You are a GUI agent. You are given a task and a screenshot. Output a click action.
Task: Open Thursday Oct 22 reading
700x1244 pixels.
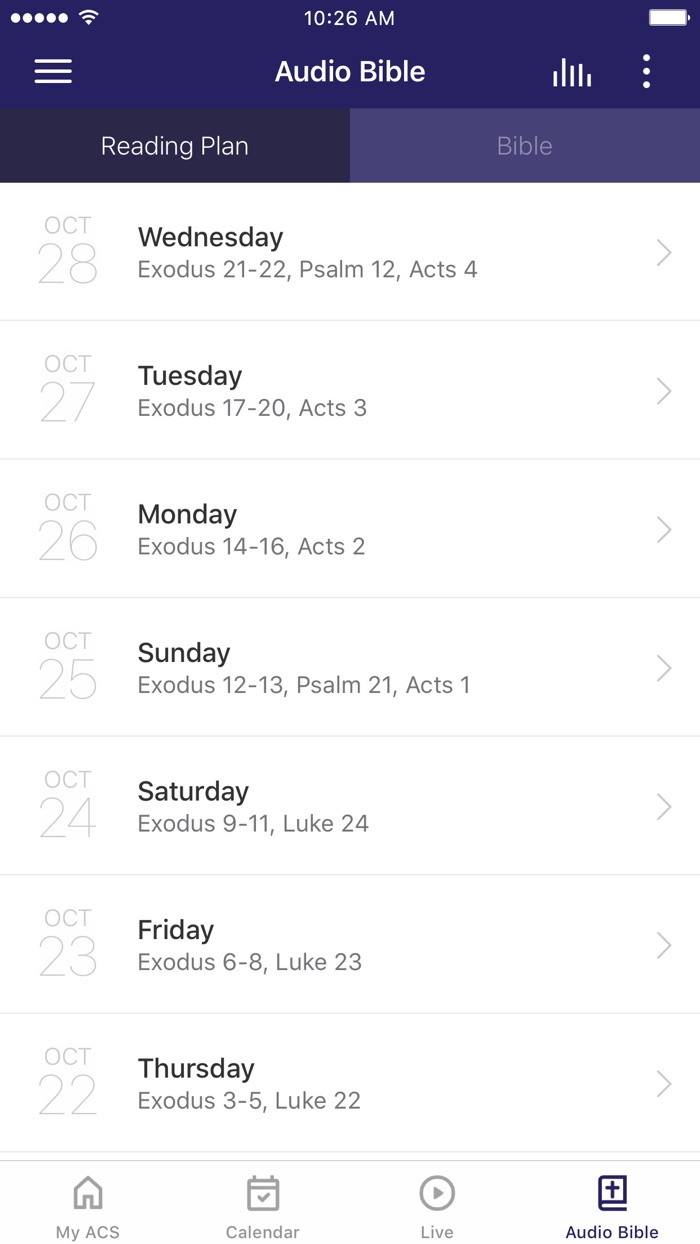(x=350, y=1083)
